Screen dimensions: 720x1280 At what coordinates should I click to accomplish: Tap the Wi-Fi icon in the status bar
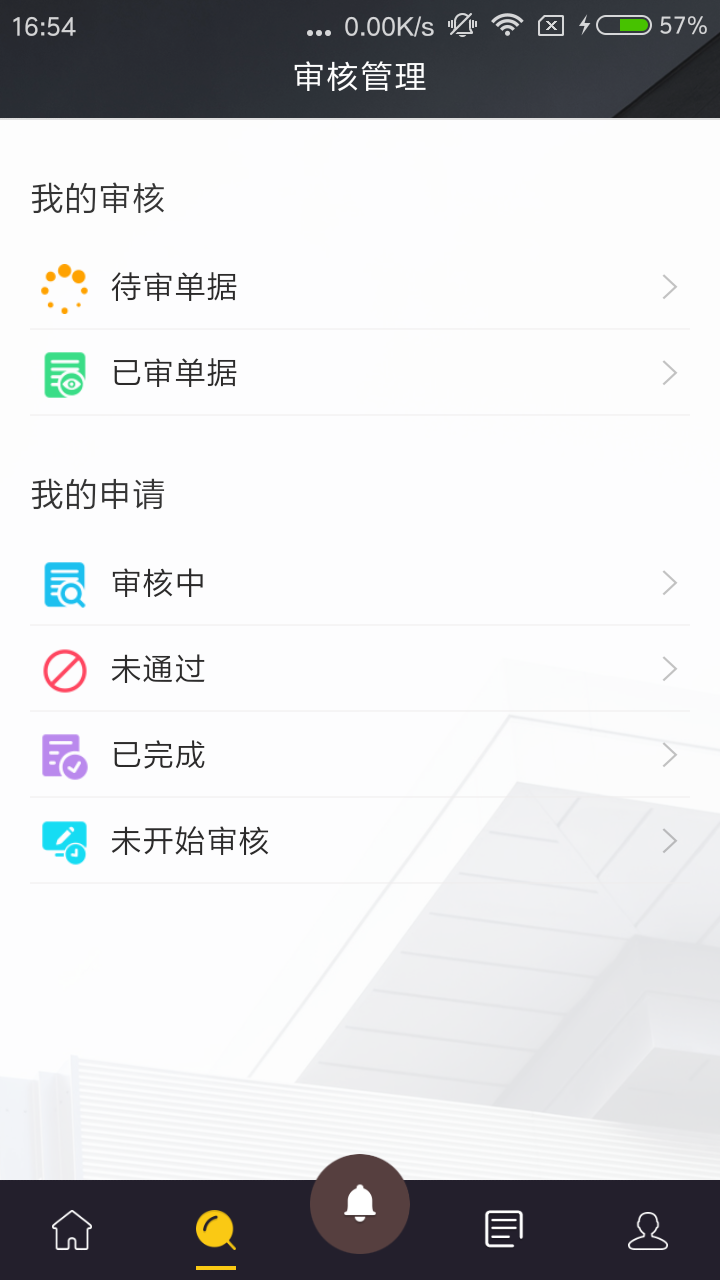point(508,26)
